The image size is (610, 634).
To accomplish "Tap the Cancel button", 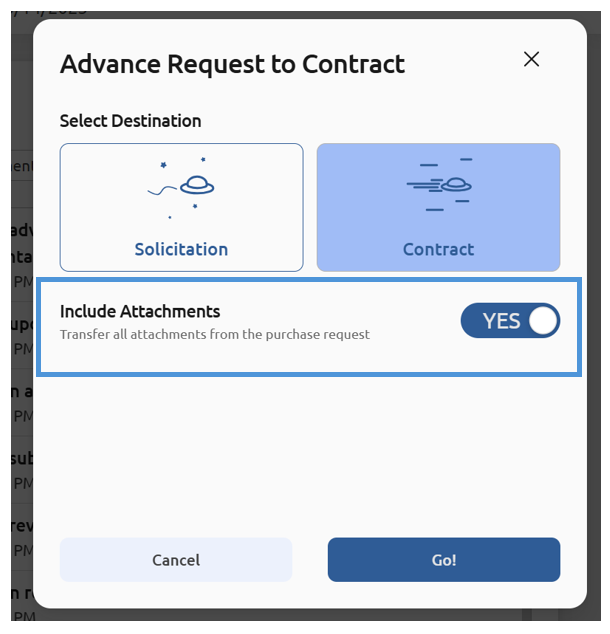I will (176, 560).
